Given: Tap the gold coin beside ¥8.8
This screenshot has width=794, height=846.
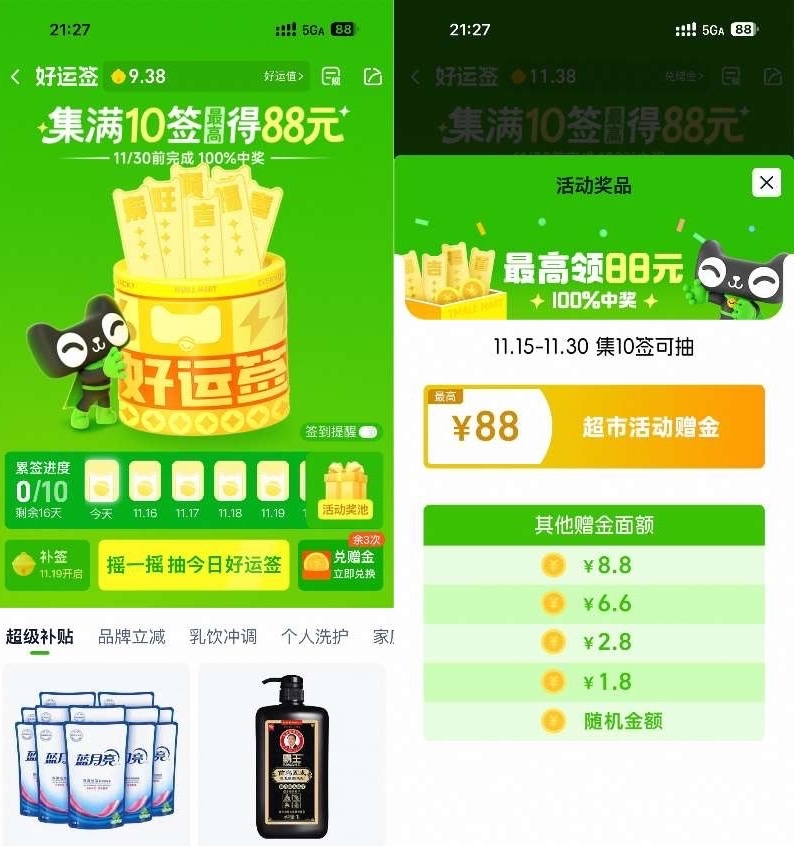Looking at the screenshot, I should tap(552, 565).
